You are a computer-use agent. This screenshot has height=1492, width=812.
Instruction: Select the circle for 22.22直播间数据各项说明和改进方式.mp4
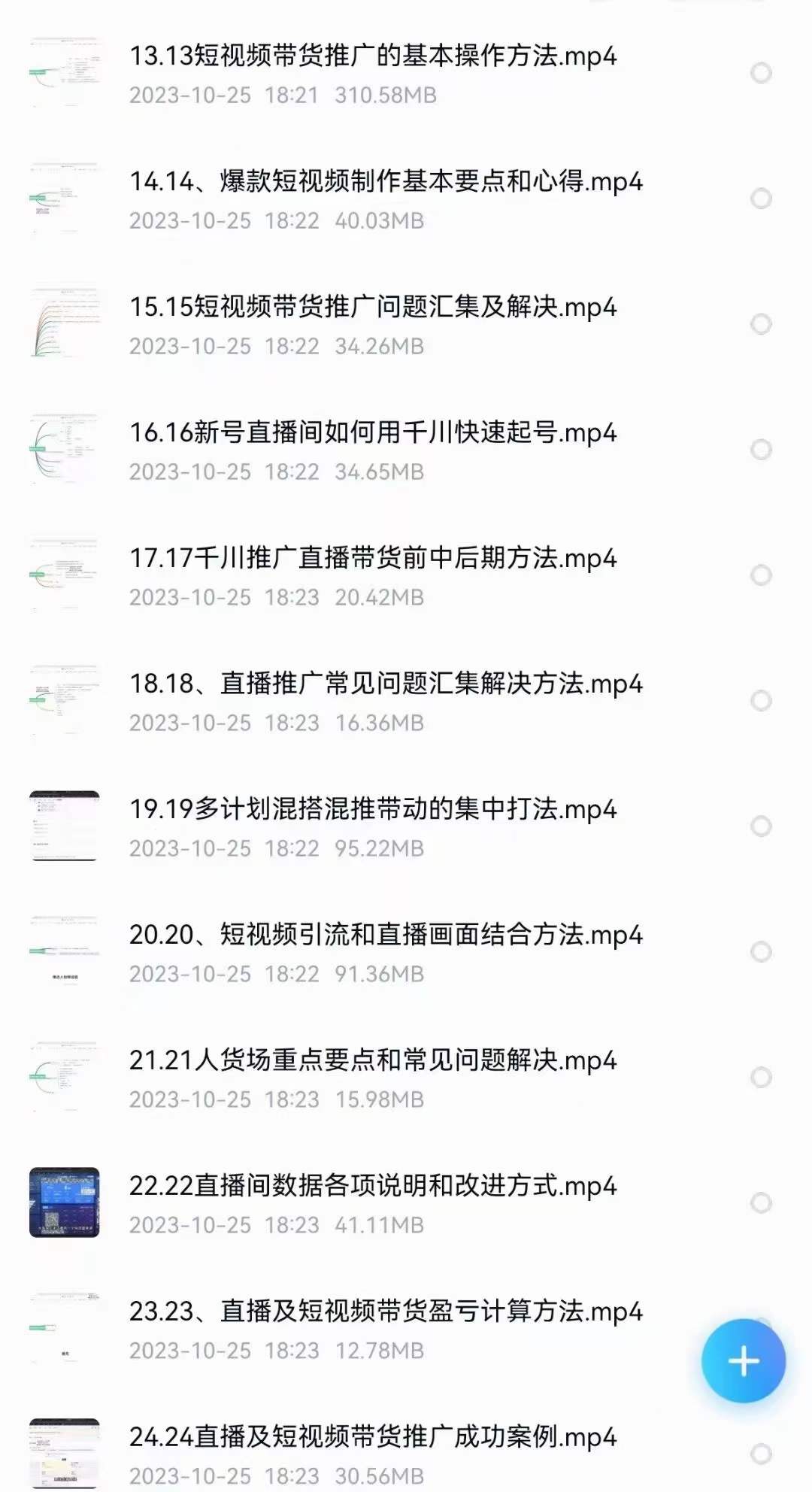pos(761,1203)
